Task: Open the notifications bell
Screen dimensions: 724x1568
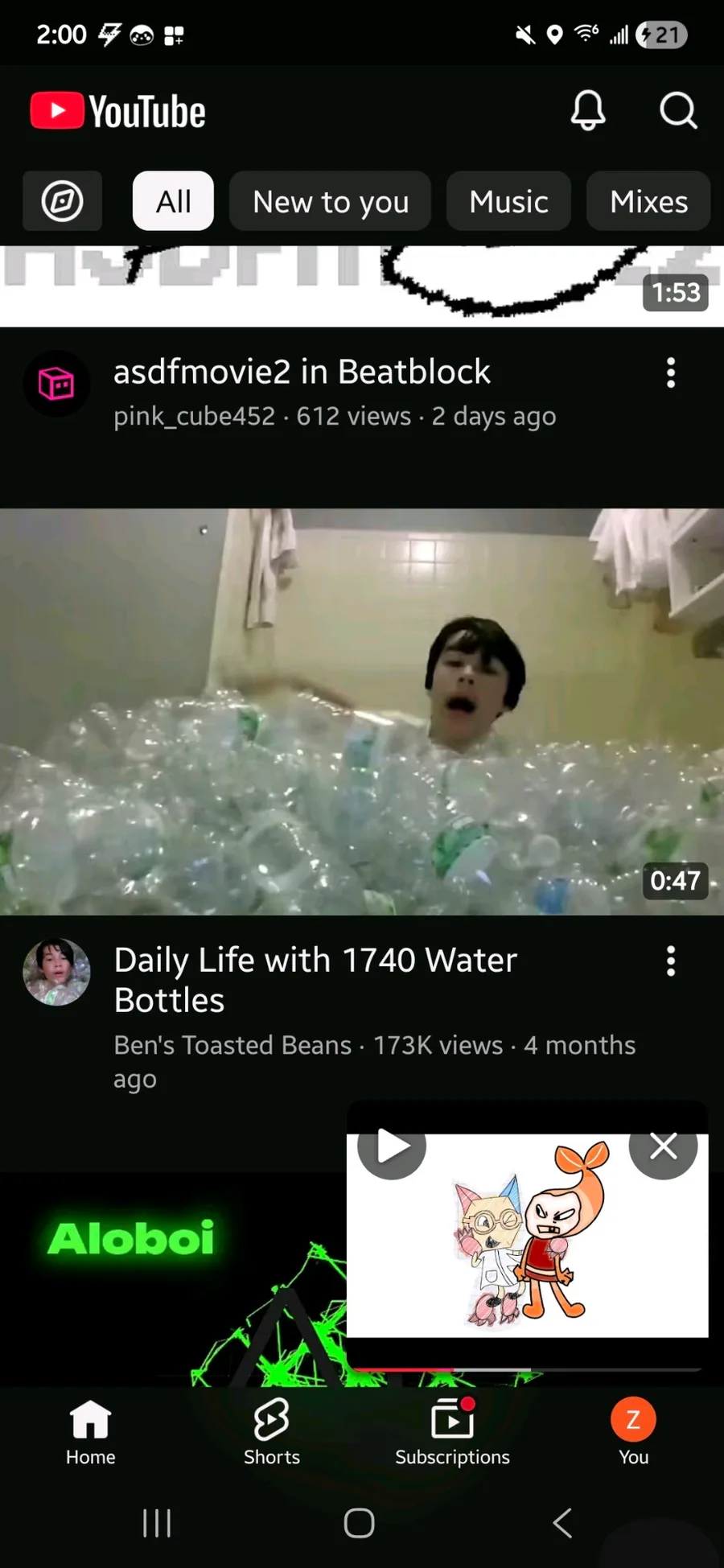Action: pos(588,110)
